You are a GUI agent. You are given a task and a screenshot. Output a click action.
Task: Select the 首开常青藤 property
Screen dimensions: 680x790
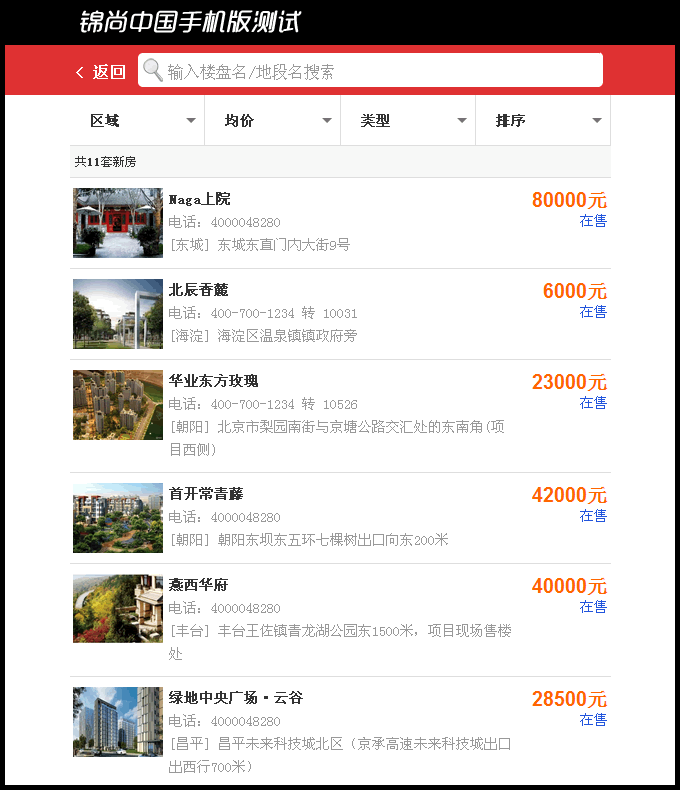(206, 494)
